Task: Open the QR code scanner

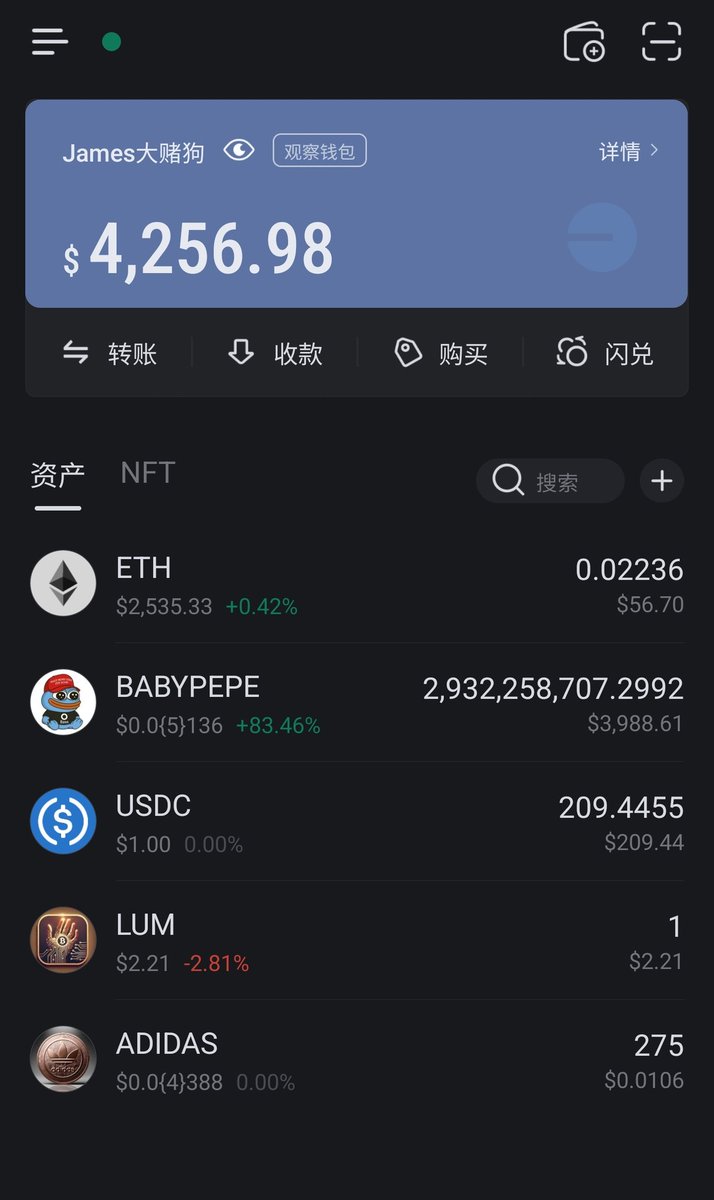Action: (661, 42)
